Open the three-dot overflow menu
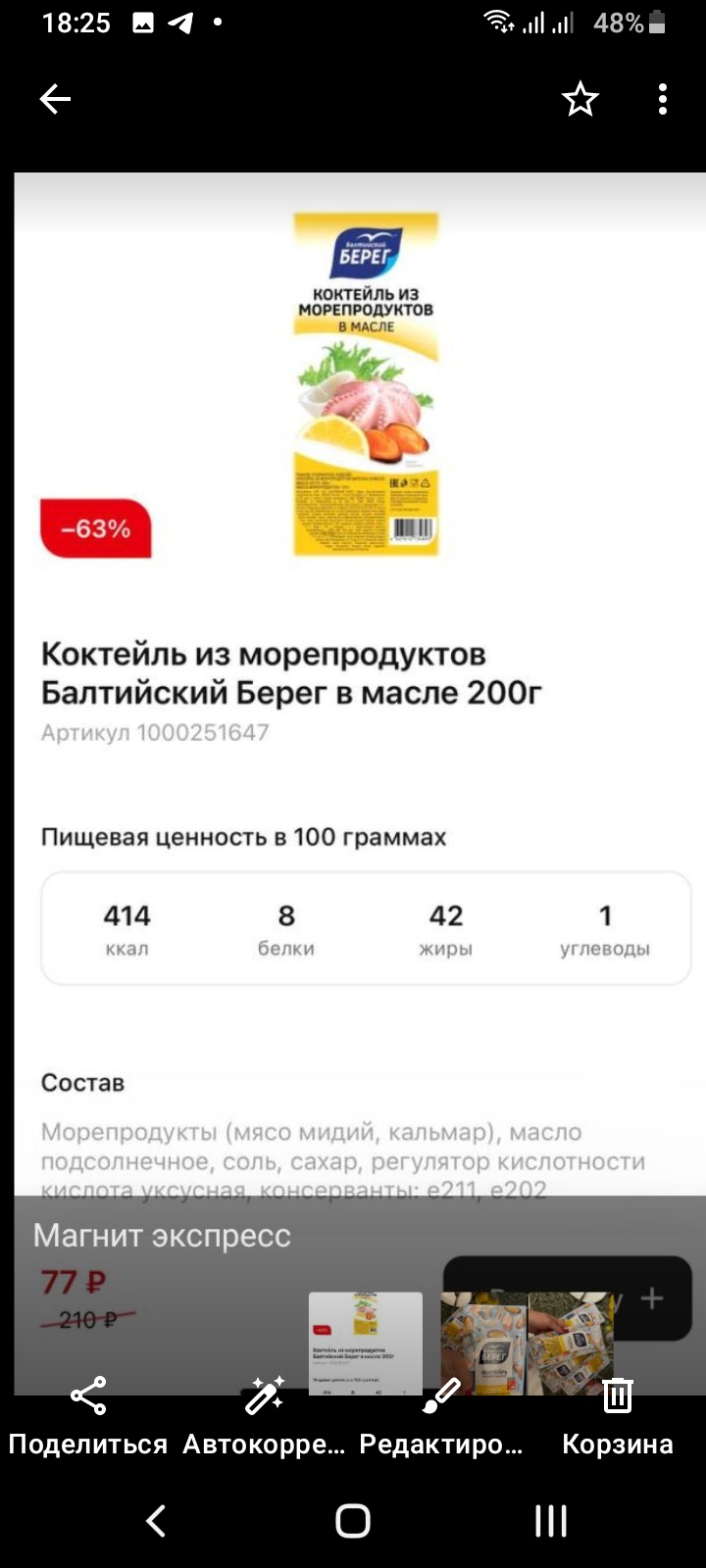Screen dimensions: 706x1568 (663, 99)
